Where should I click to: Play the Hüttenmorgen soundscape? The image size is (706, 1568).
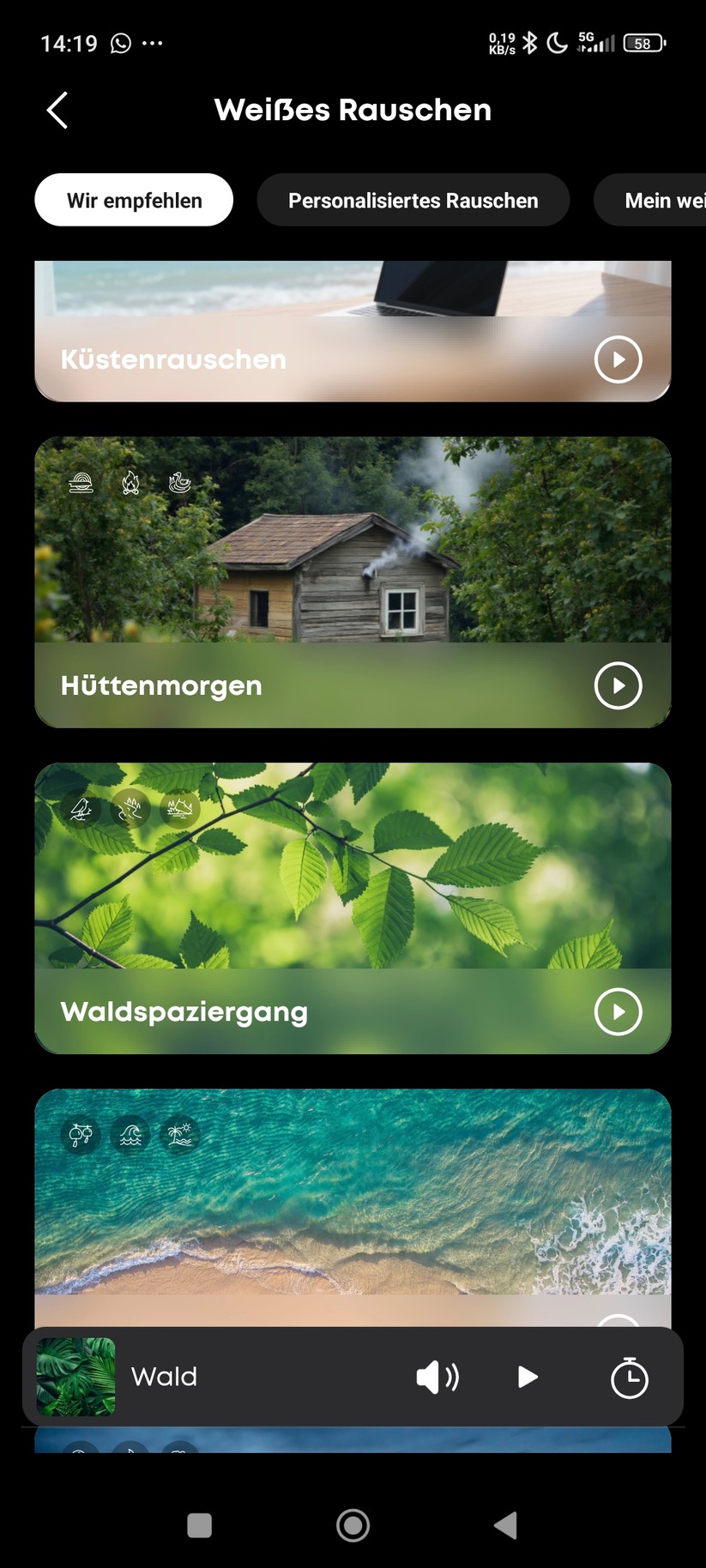[619, 685]
